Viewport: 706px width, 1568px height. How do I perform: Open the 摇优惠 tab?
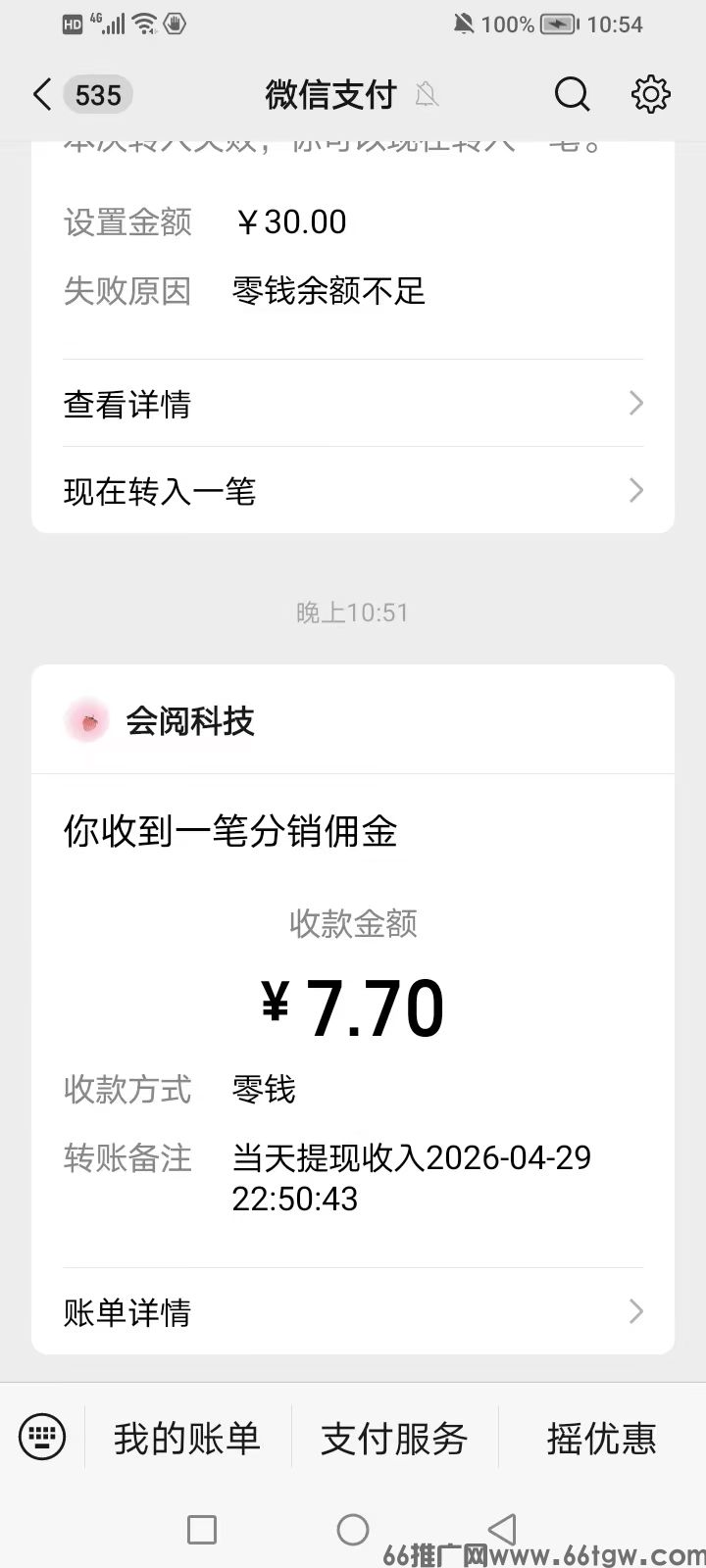pyautogui.click(x=601, y=1437)
